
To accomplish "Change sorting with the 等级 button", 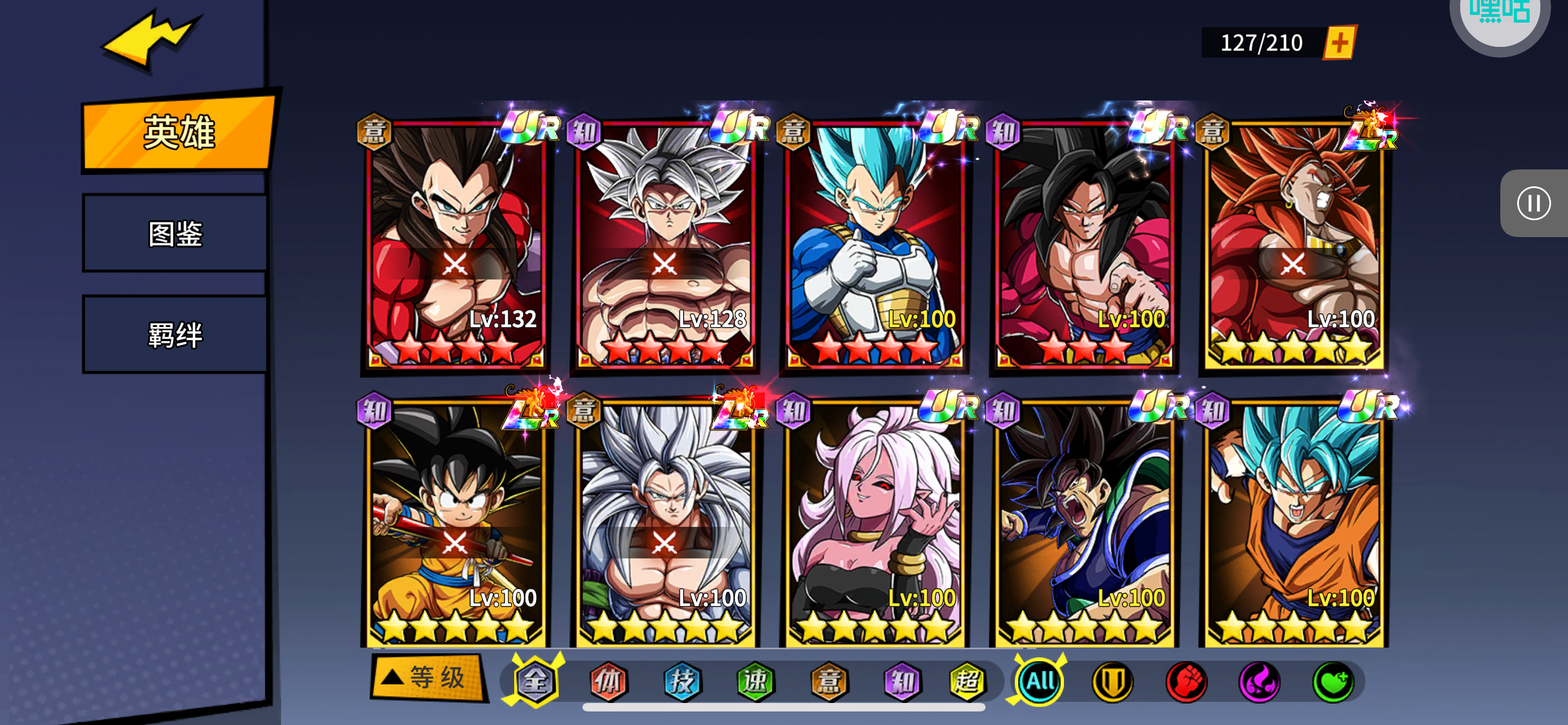I will coord(428,678).
